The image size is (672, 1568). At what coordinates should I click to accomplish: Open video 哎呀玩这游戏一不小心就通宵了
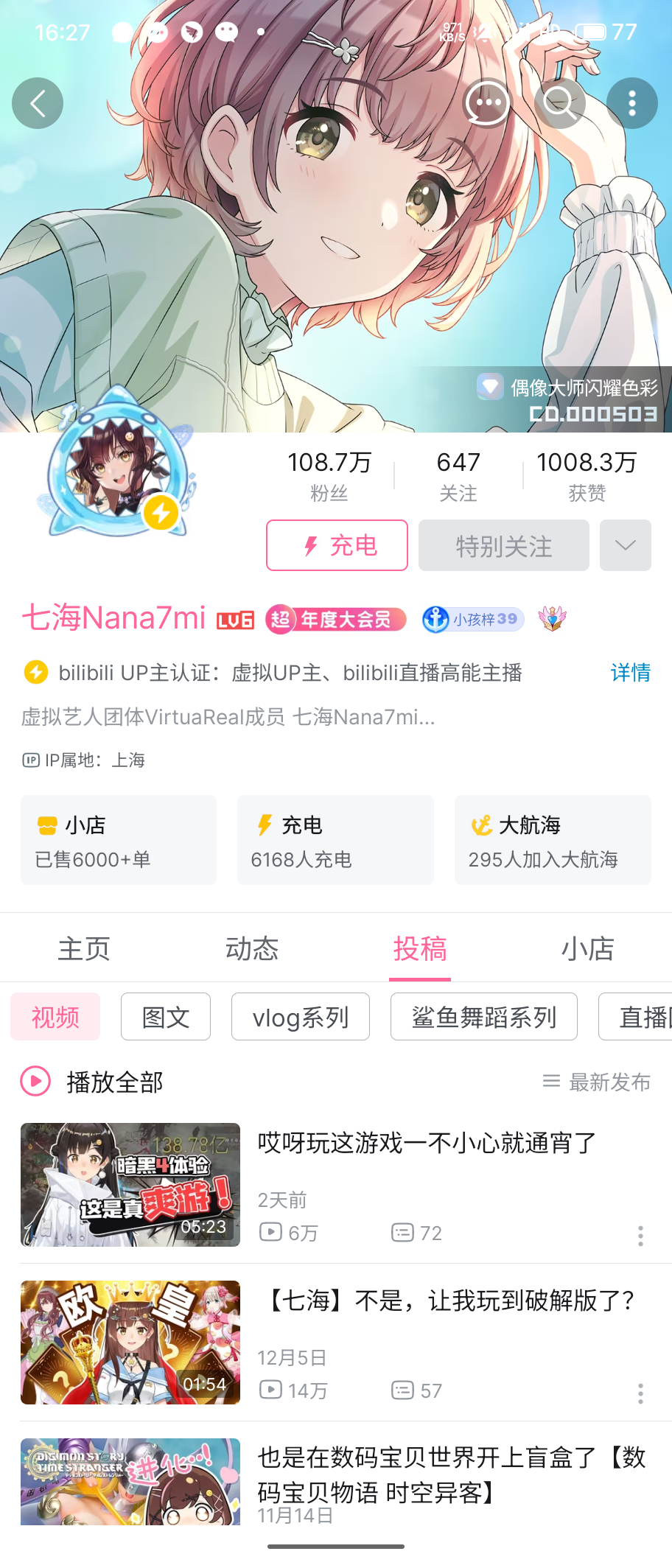[426, 1144]
